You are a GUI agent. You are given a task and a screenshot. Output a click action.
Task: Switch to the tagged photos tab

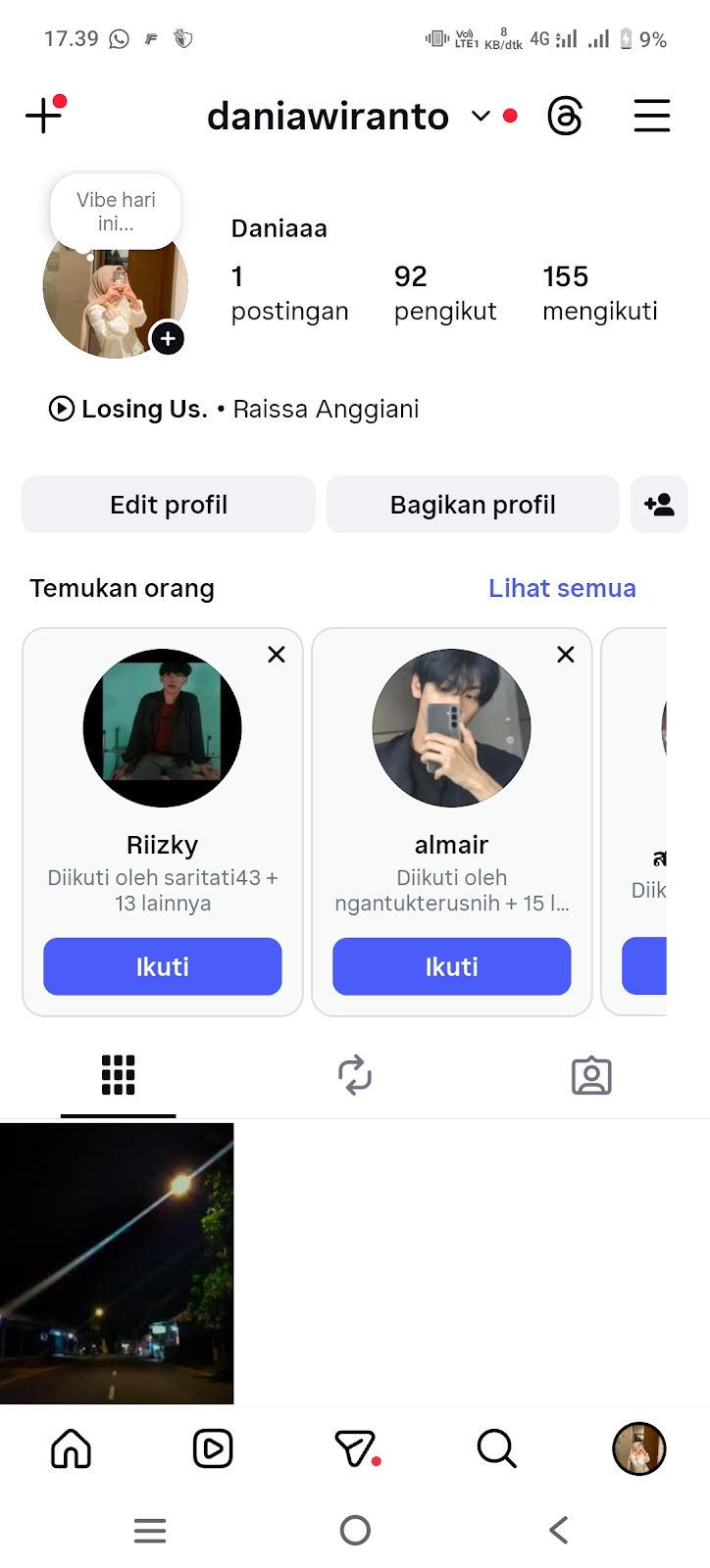pyautogui.click(x=591, y=1075)
